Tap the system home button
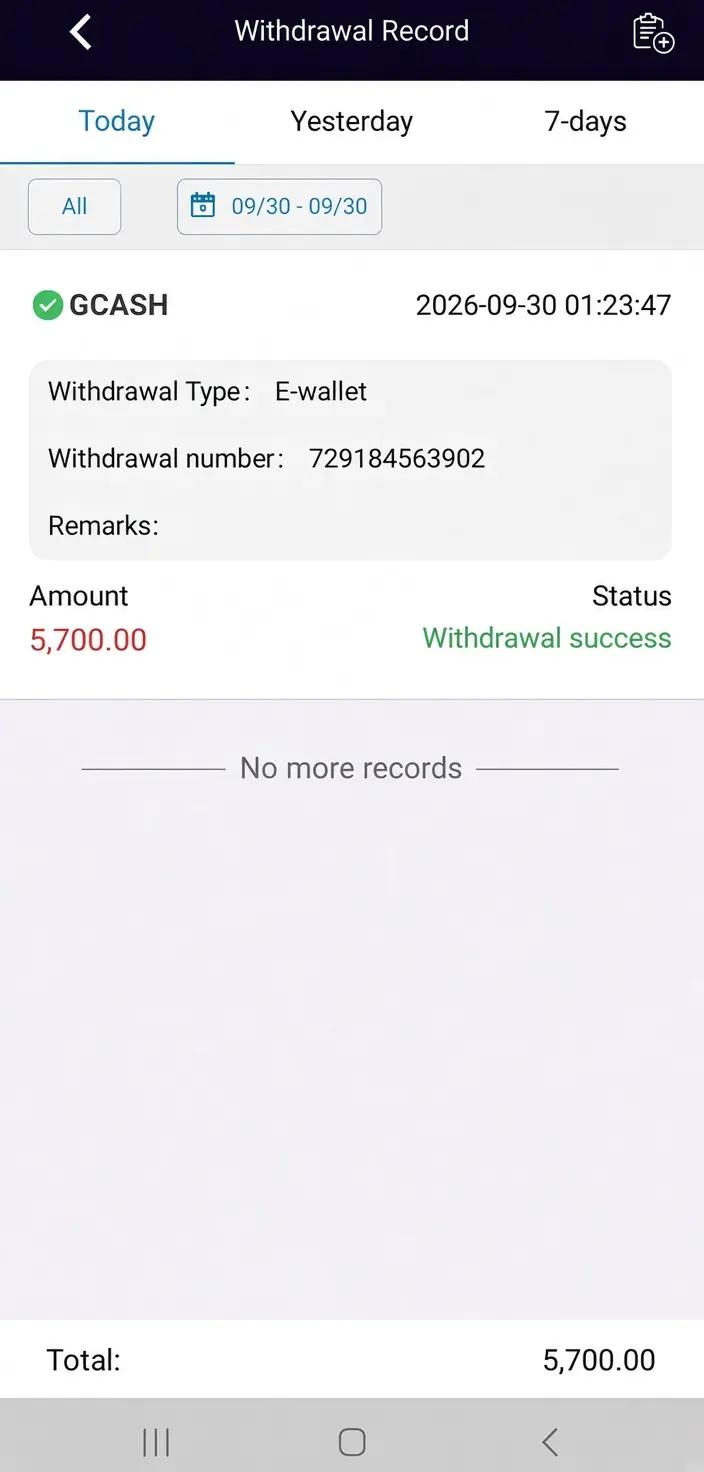 (x=352, y=1442)
